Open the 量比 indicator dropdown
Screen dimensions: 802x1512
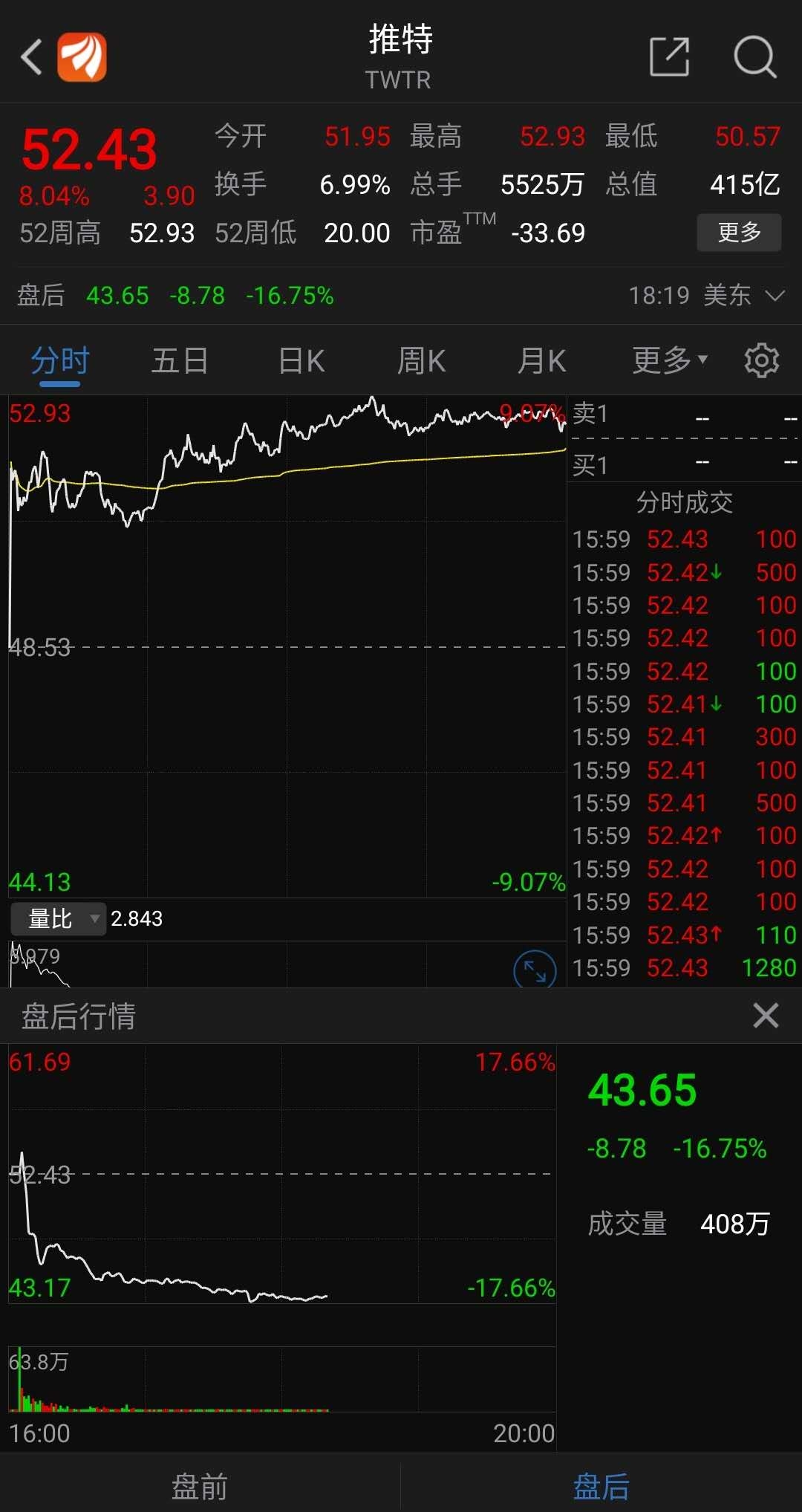point(58,919)
